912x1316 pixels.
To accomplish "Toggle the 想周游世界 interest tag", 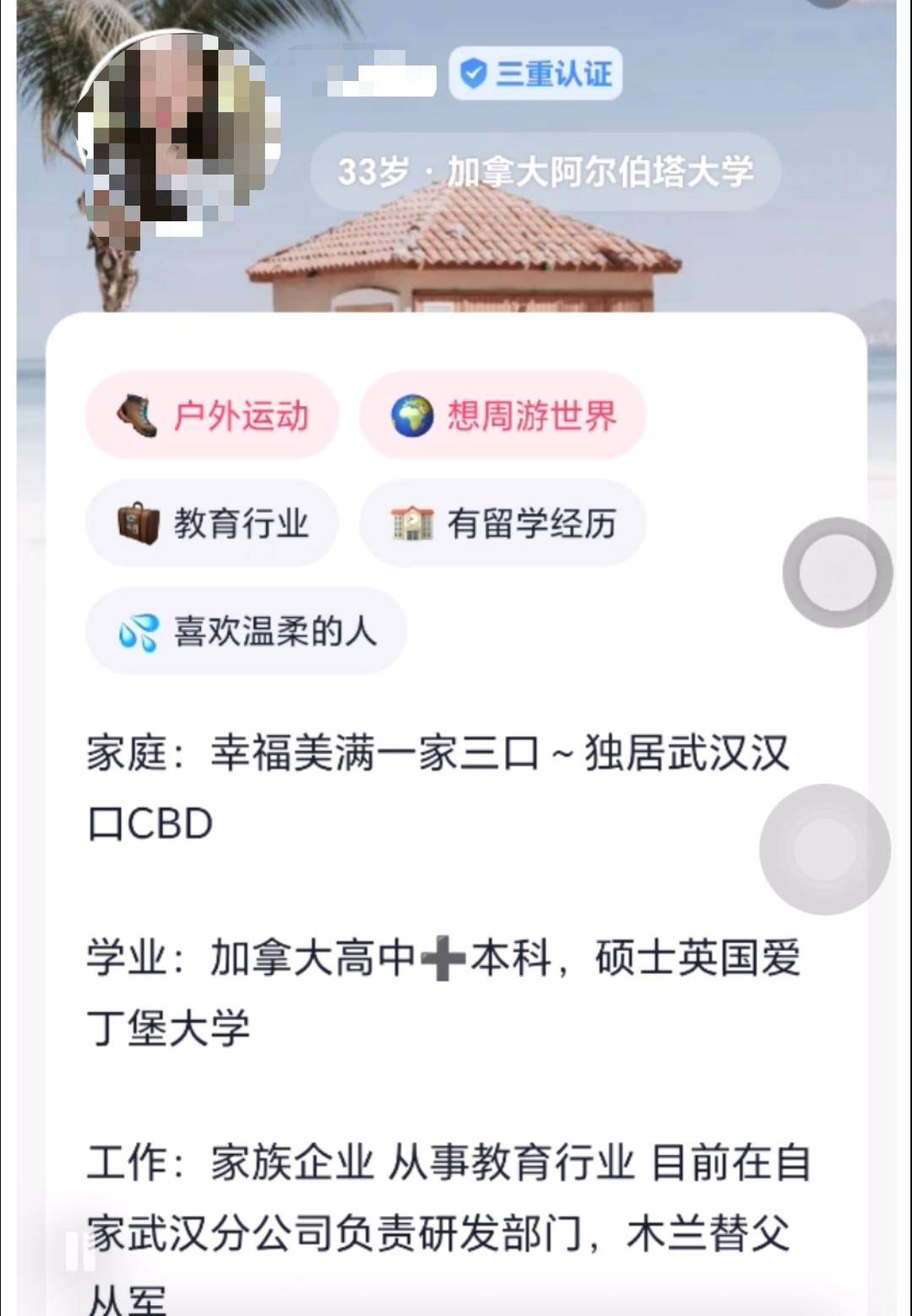I will click(502, 414).
